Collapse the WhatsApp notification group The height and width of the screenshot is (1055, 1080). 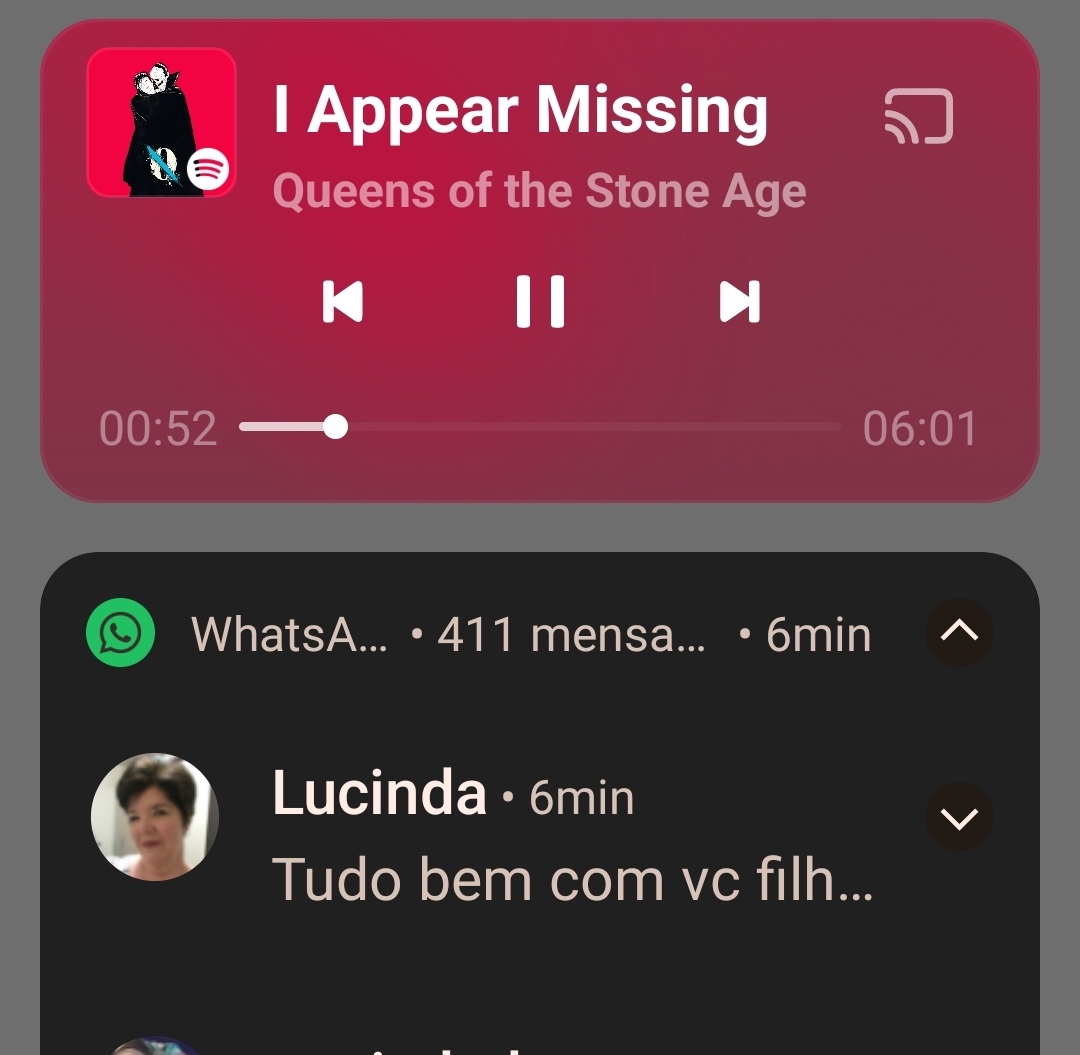(959, 632)
